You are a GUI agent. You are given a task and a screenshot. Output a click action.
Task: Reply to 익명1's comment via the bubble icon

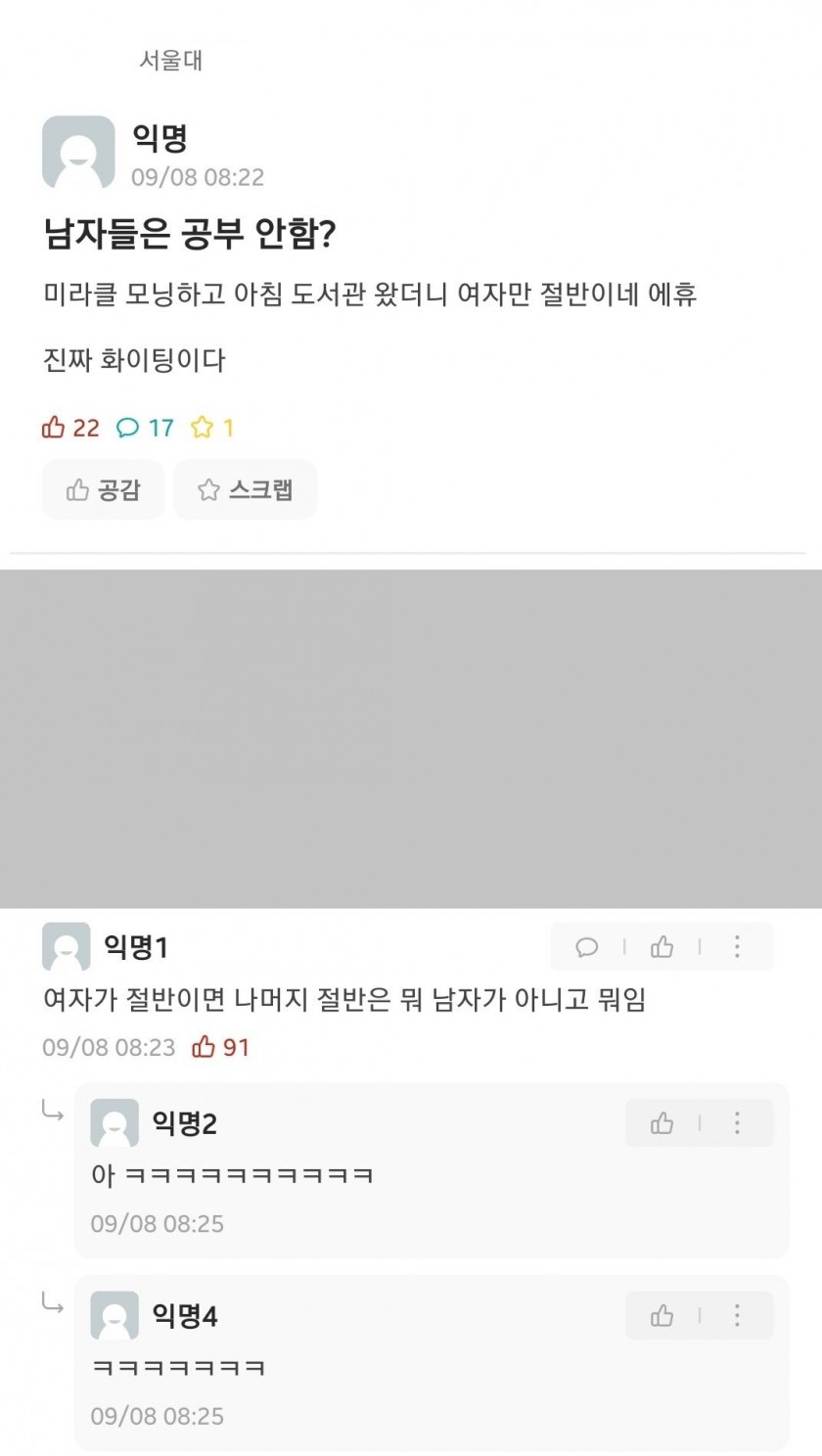click(587, 946)
